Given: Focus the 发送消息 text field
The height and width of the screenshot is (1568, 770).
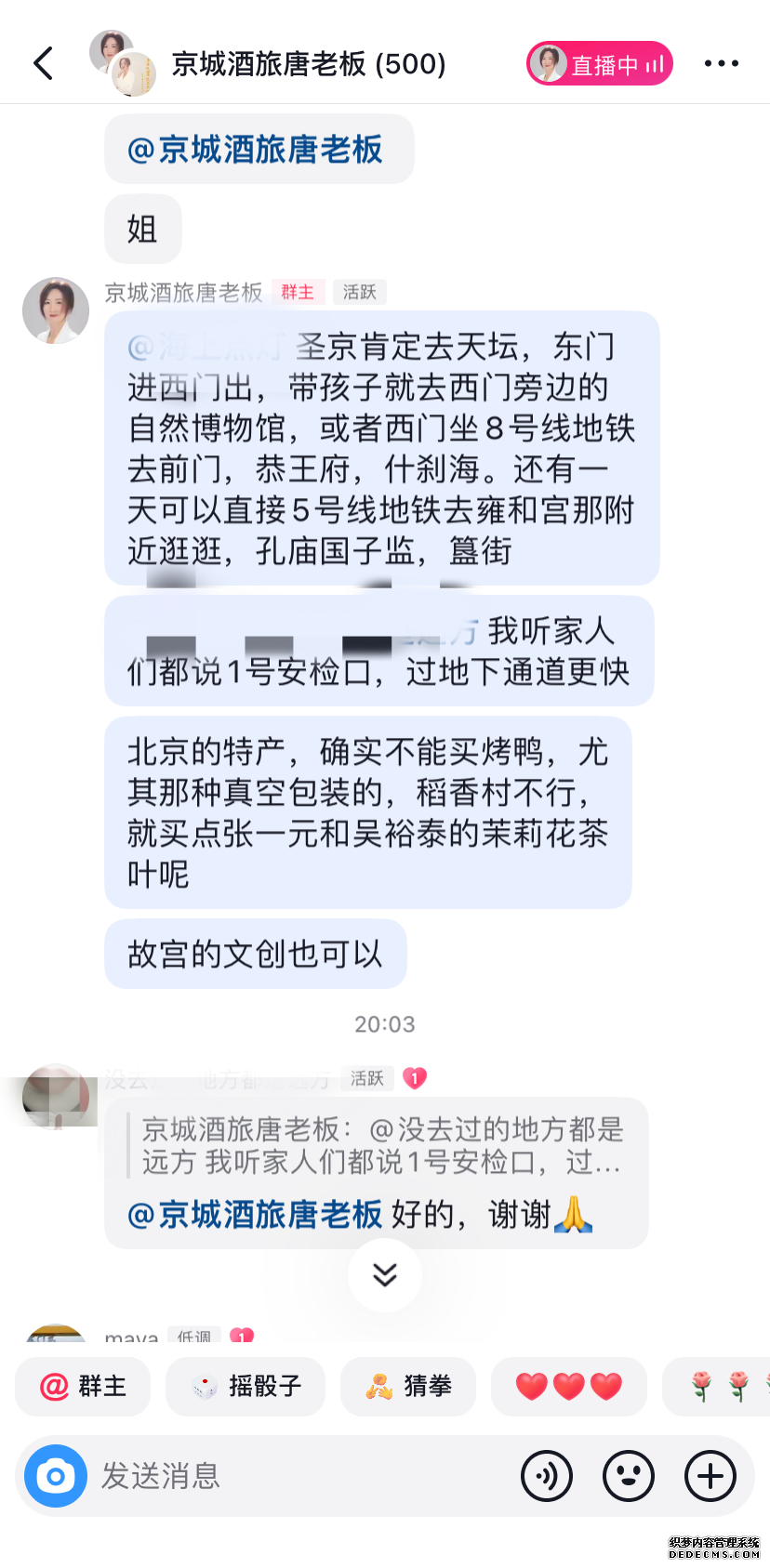Looking at the screenshot, I should 298,1476.
